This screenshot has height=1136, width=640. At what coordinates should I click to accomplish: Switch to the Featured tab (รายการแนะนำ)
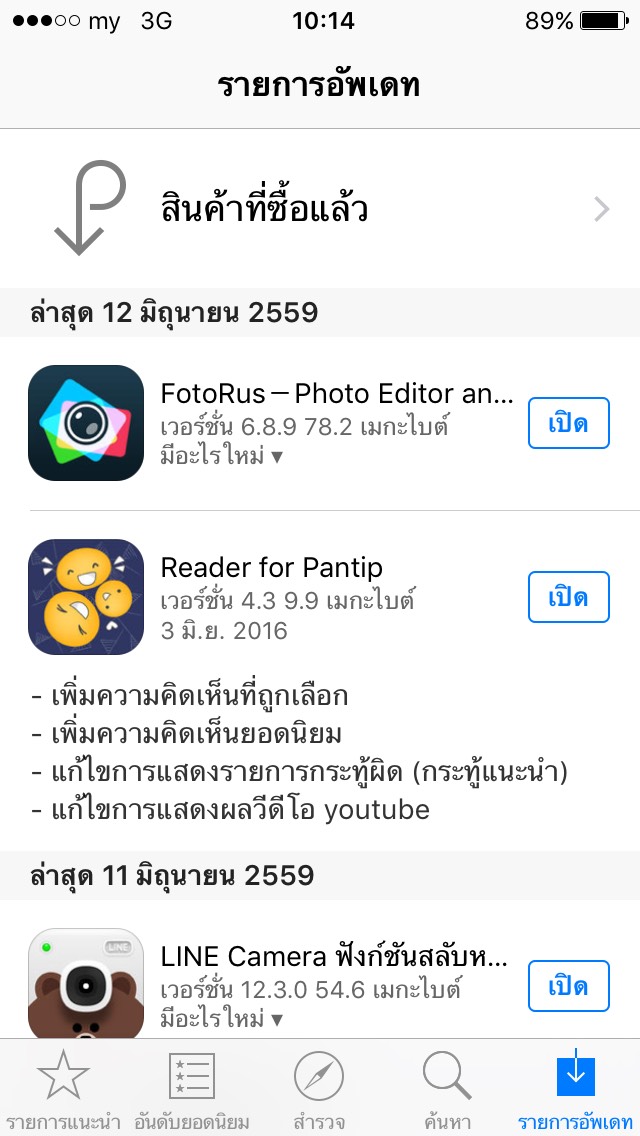click(x=63, y=1088)
